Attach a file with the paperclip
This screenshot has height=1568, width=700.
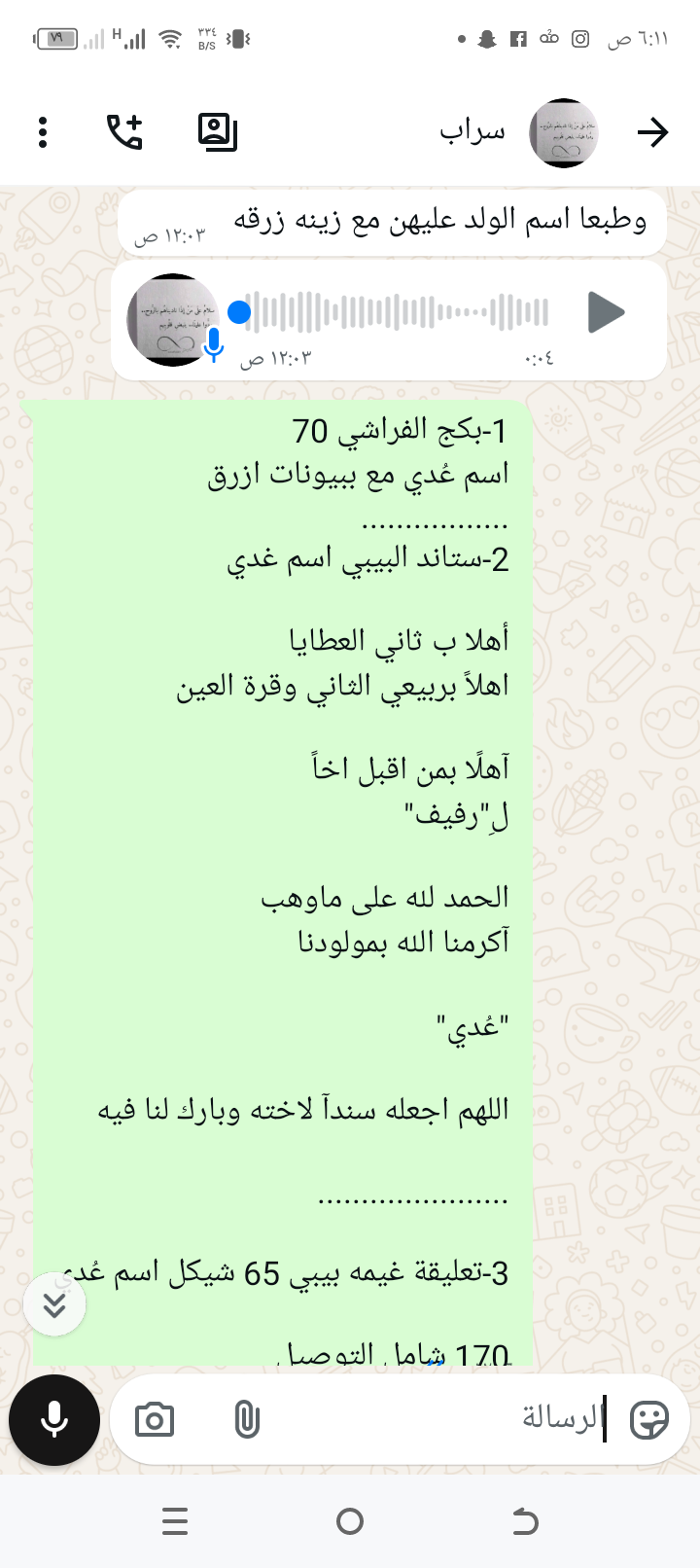pos(247,1420)
